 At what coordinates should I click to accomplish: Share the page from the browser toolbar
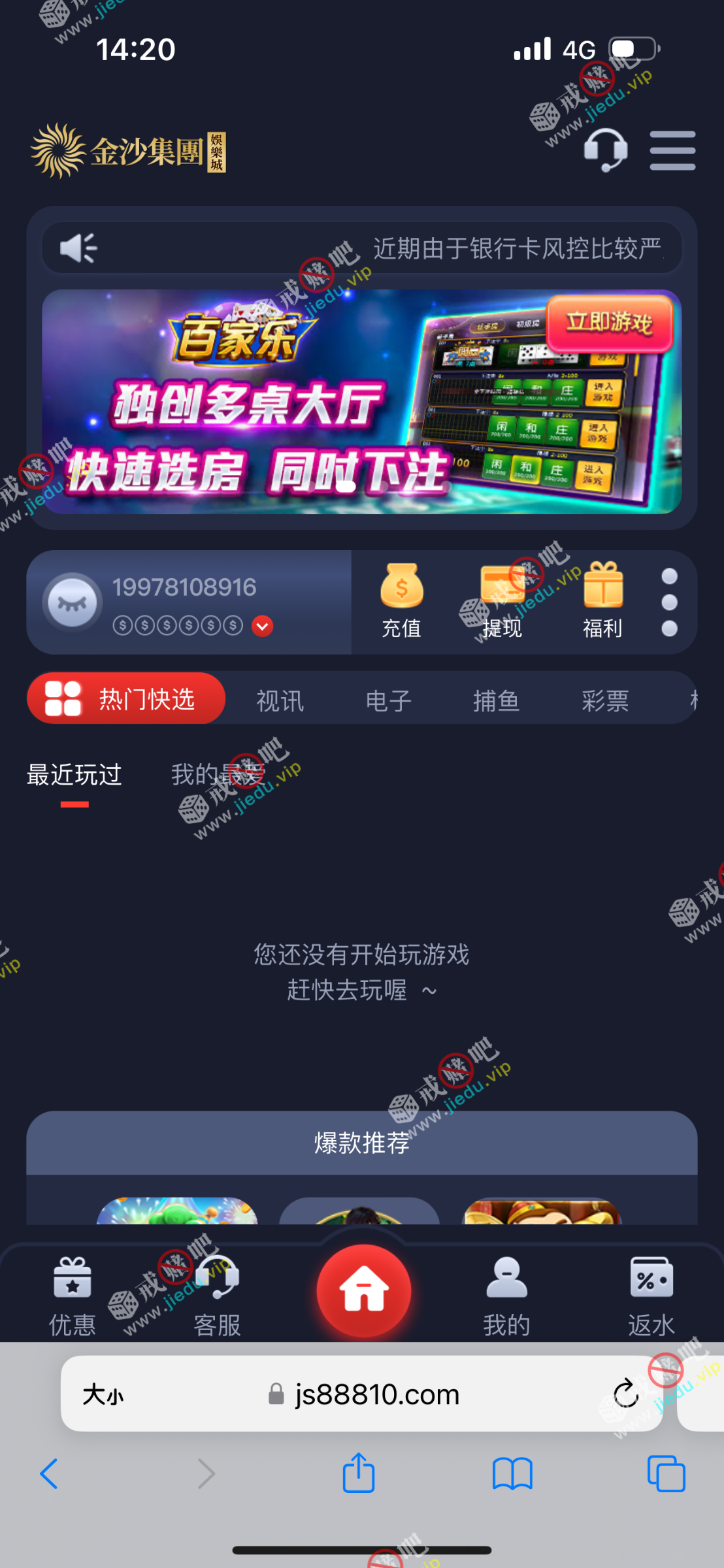click(x=359, y=1473)
